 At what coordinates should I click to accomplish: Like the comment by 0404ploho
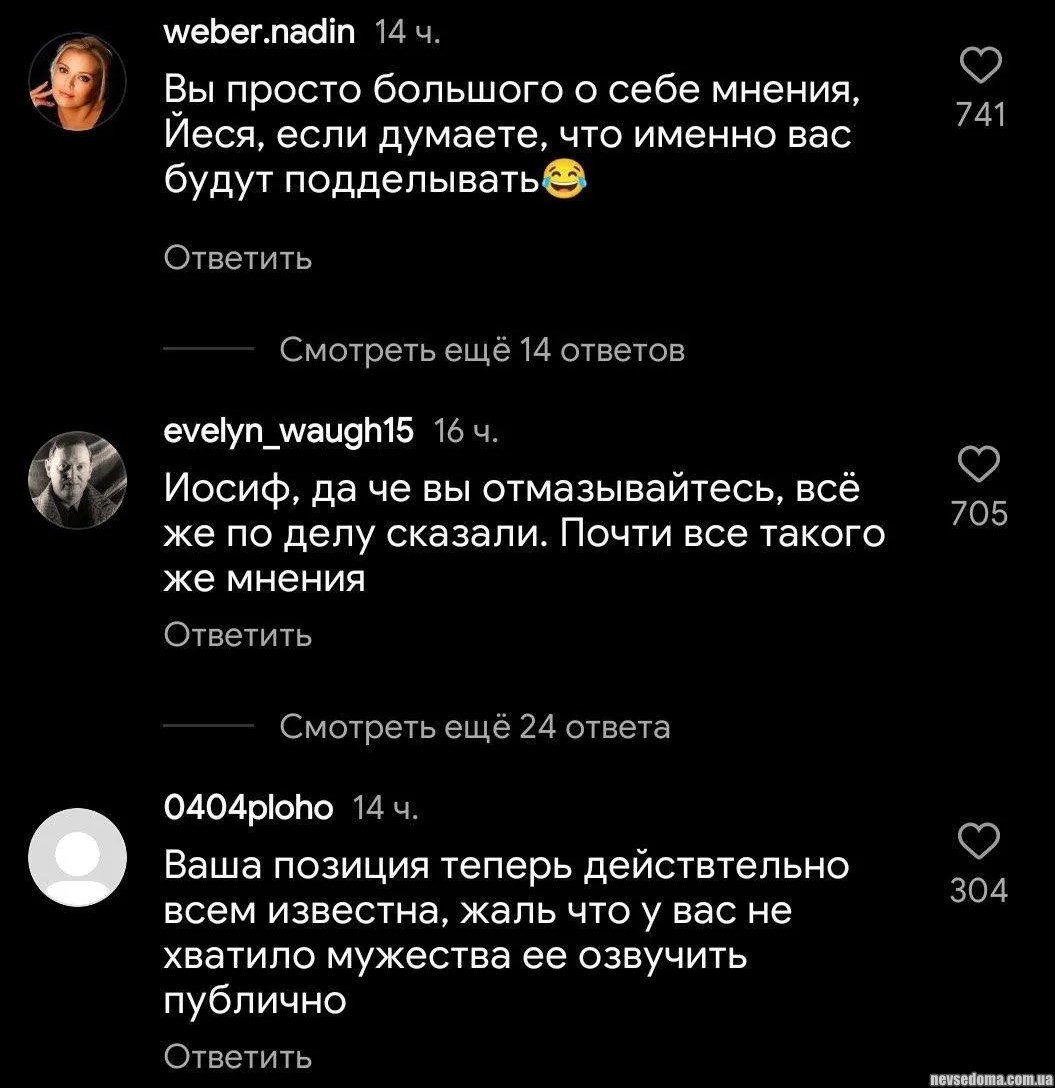pos(978,842)
